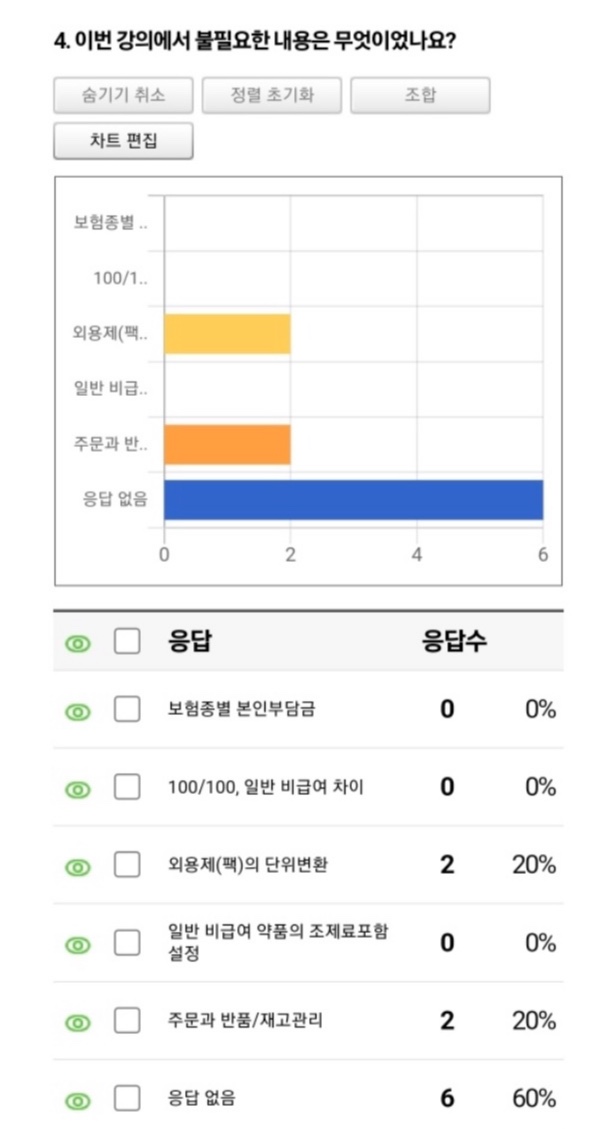This screenshot has height=1129, width=613.
Task: Reset sorting with 정렬 초기화
Action: tap(272, 96)
